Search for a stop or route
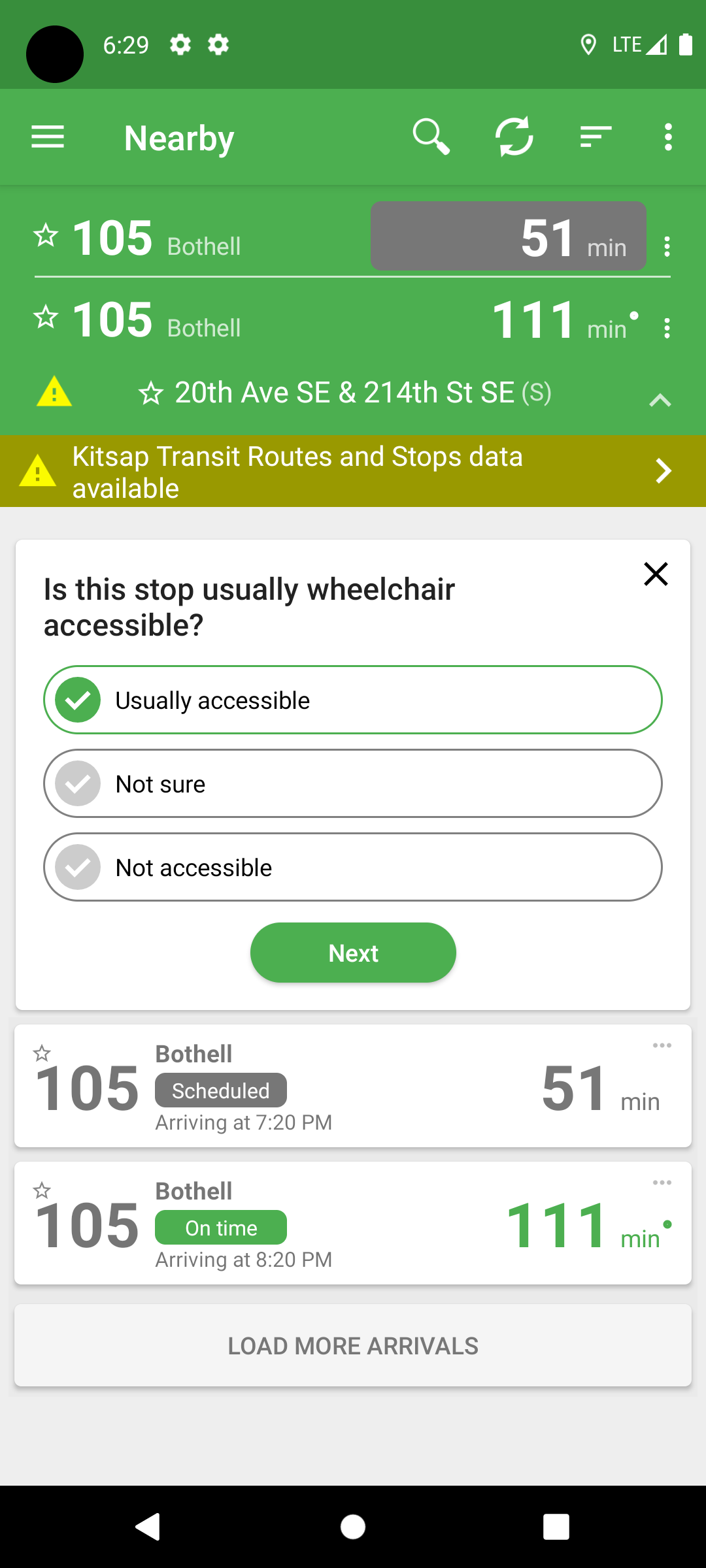This screenshot has height=1568, width=706. click(431, 137)
